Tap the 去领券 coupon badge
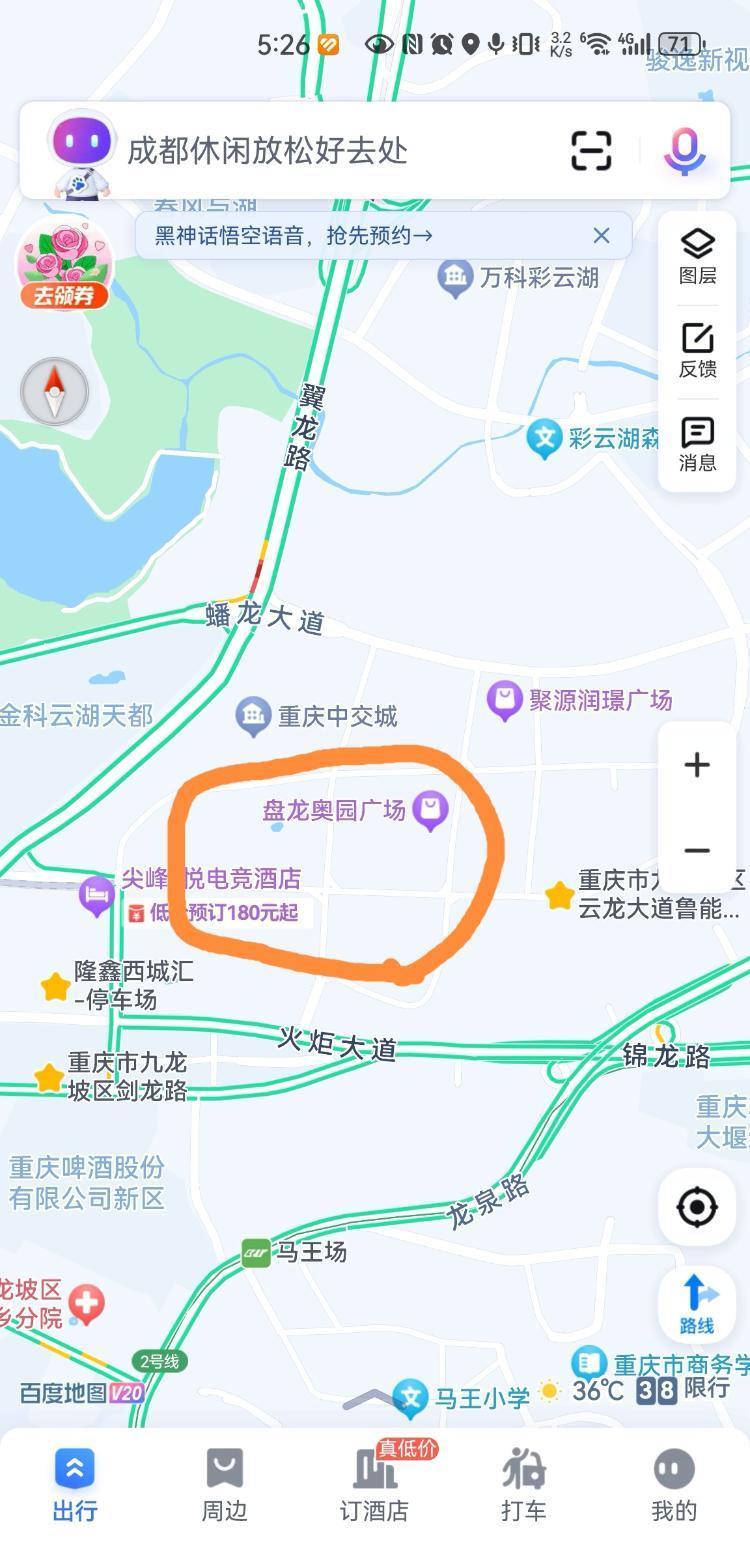This screenshot has width=750, height=1547. (x=63, y=264)
